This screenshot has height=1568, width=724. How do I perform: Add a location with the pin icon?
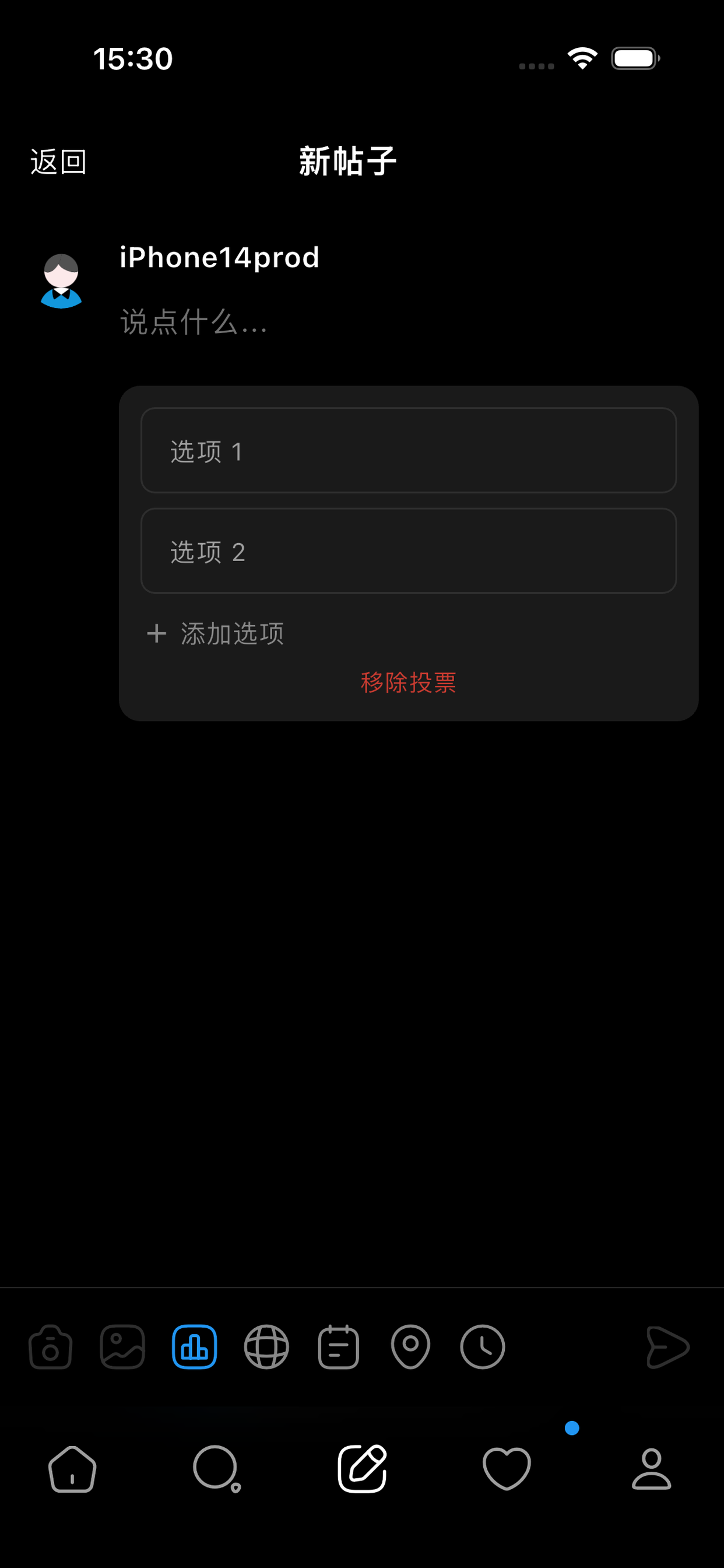(x=410, y=1347)
